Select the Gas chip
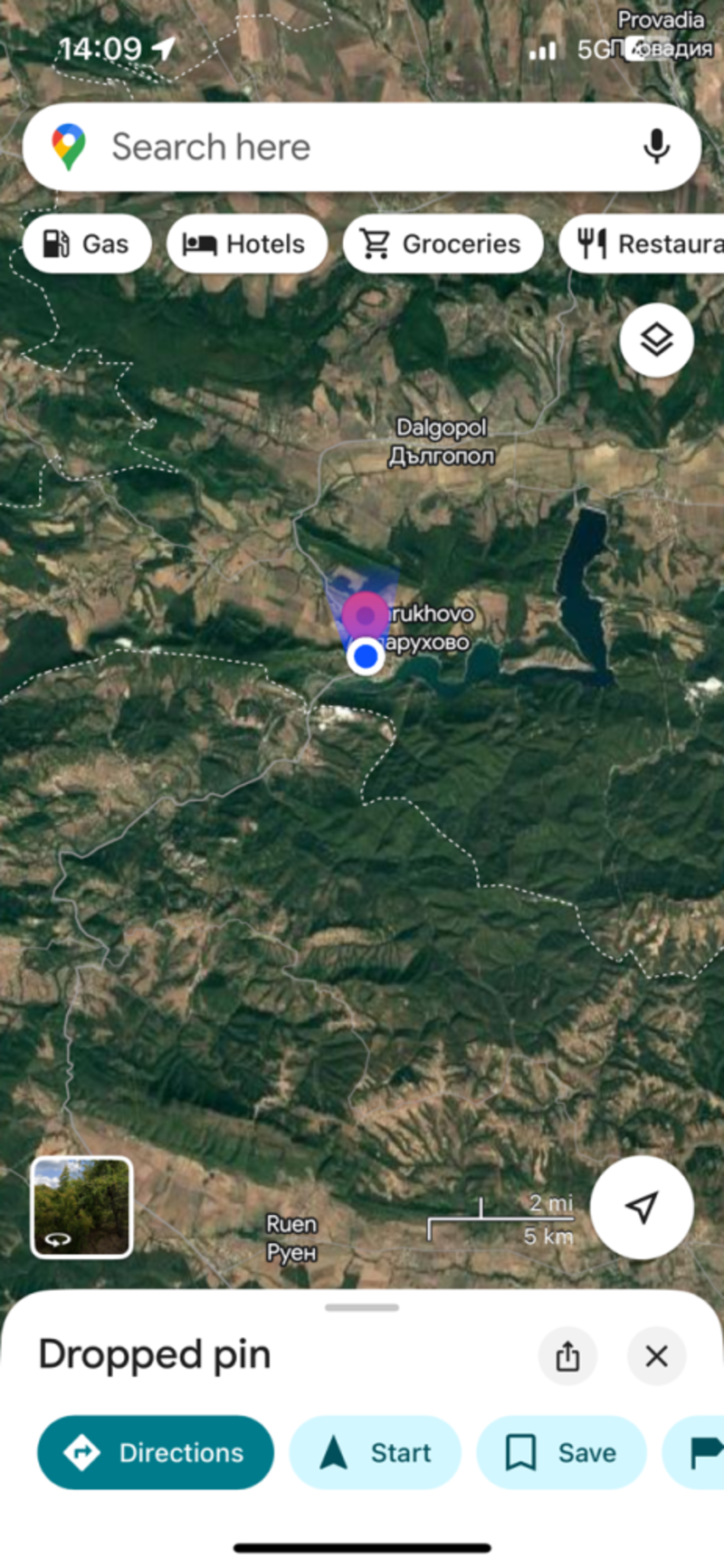 87,244
